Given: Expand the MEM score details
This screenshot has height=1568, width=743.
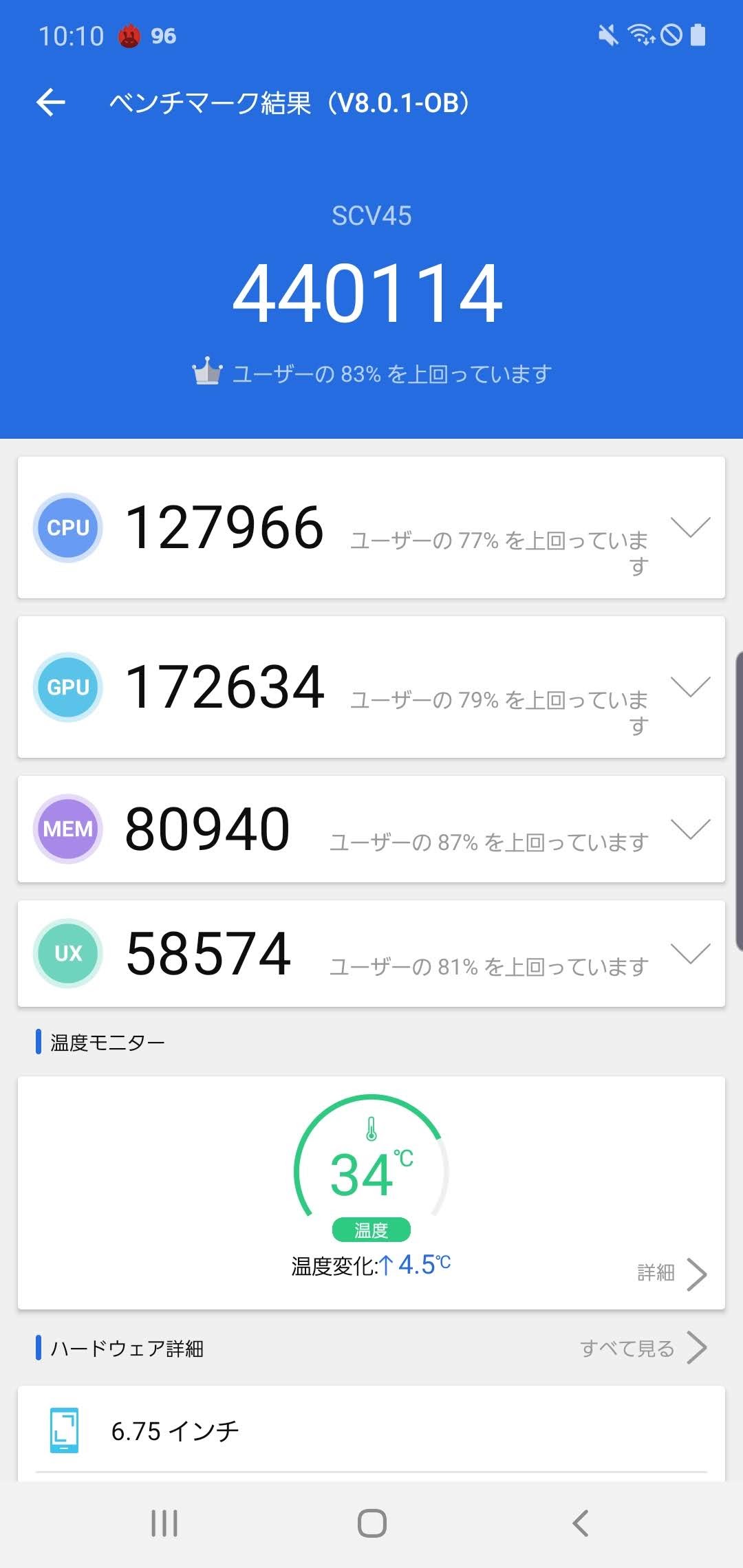Looking at the screenshot, I should tap(690, 829).
